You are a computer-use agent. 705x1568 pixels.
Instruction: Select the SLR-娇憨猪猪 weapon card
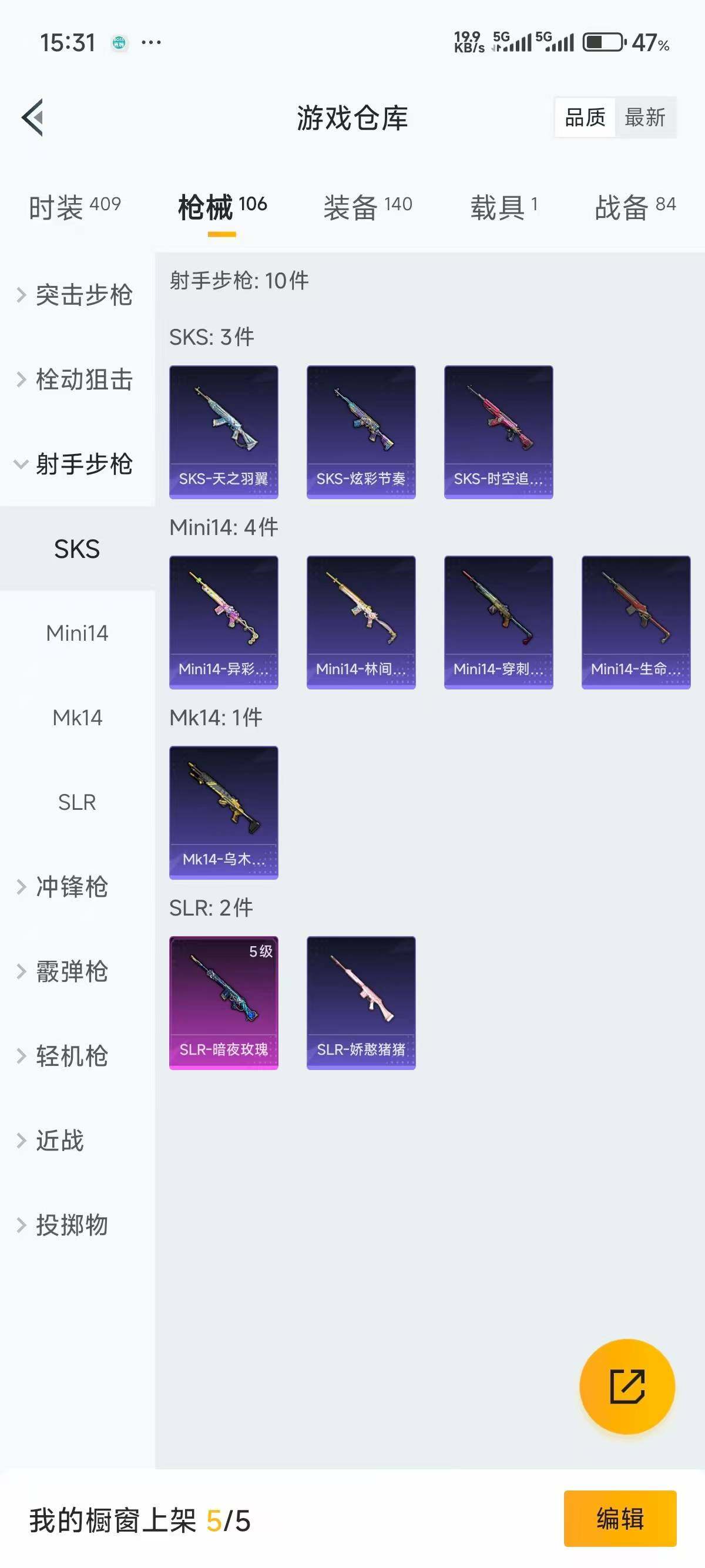click(x=360, y=1003)
